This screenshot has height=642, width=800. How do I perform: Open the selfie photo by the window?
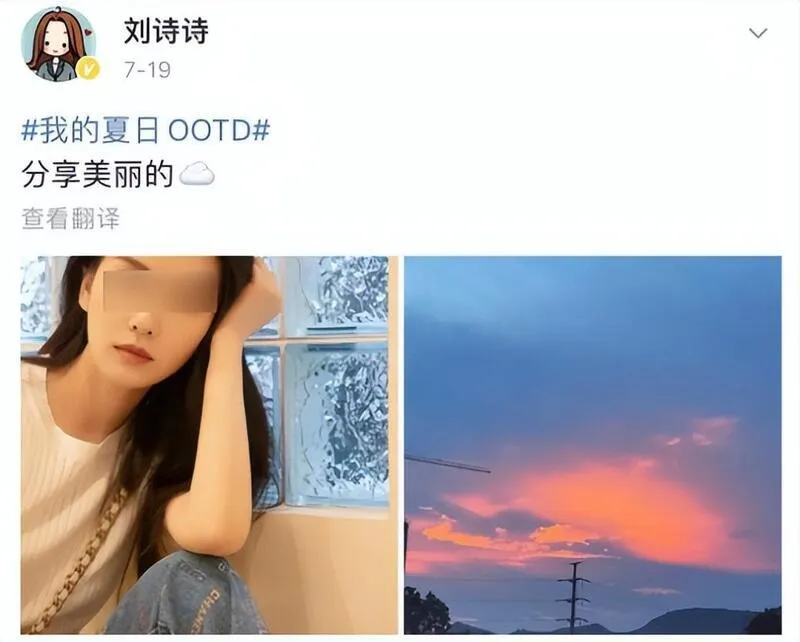coord(209,445)
